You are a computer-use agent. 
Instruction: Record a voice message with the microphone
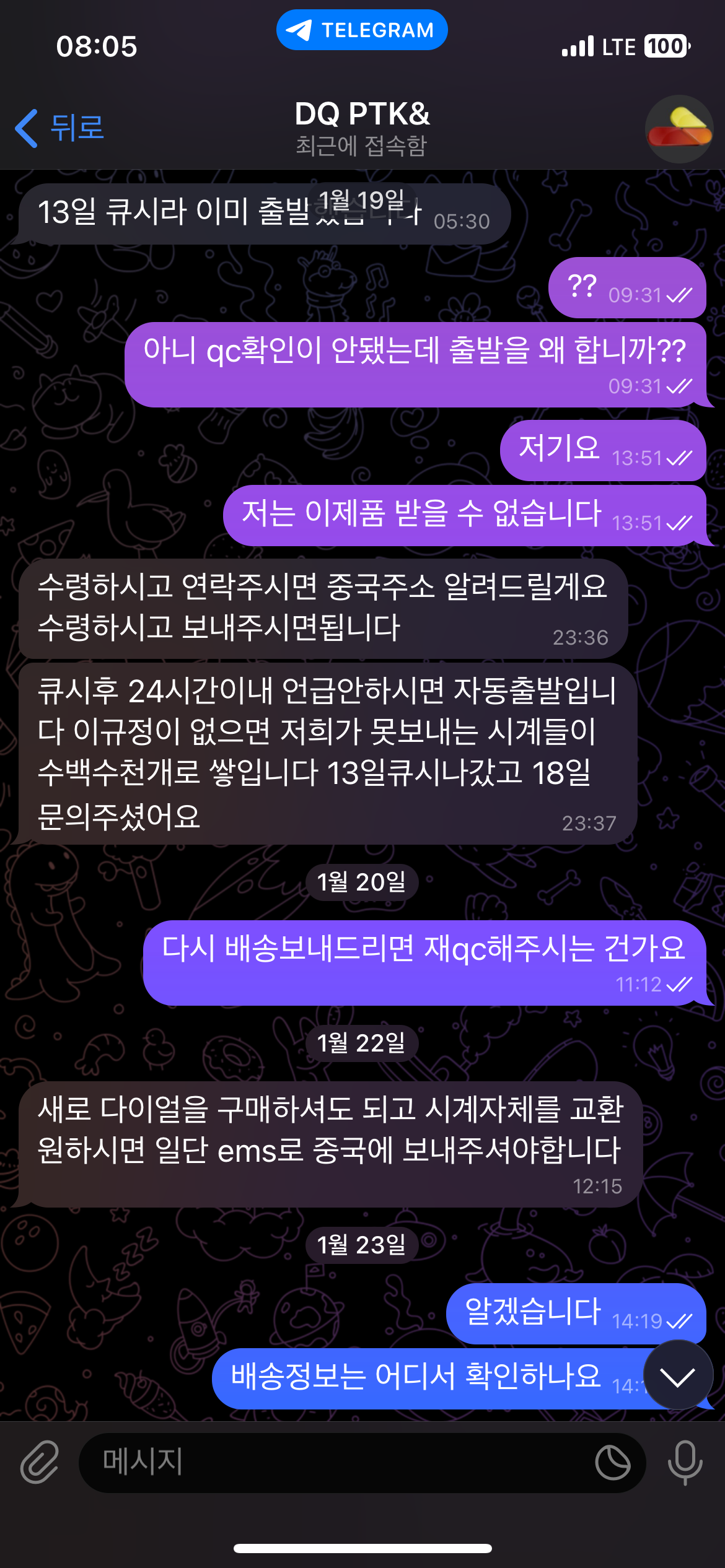click(x=685, y=1462)
